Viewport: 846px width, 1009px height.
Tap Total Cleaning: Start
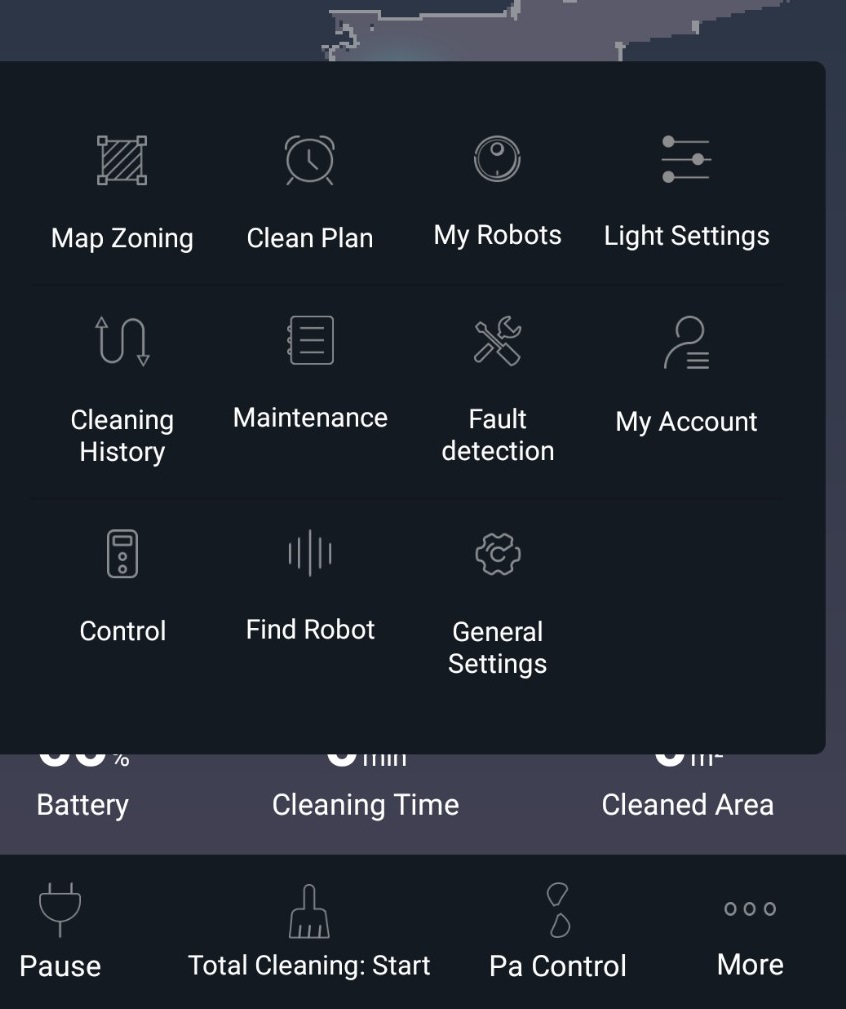coord(309,932)
